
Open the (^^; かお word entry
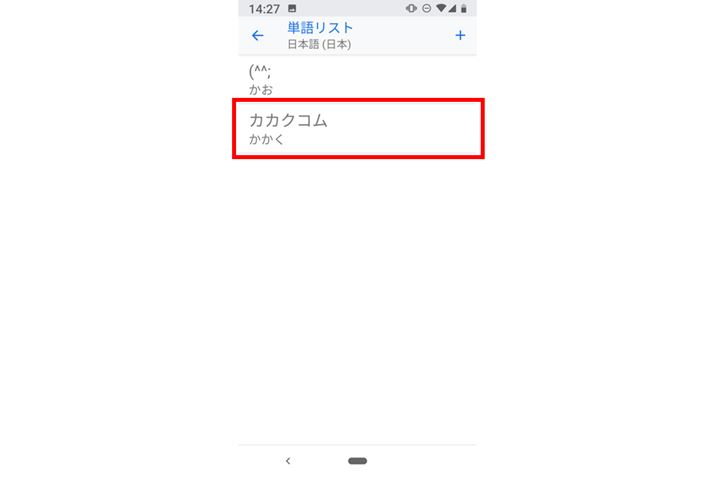point(357,78)
